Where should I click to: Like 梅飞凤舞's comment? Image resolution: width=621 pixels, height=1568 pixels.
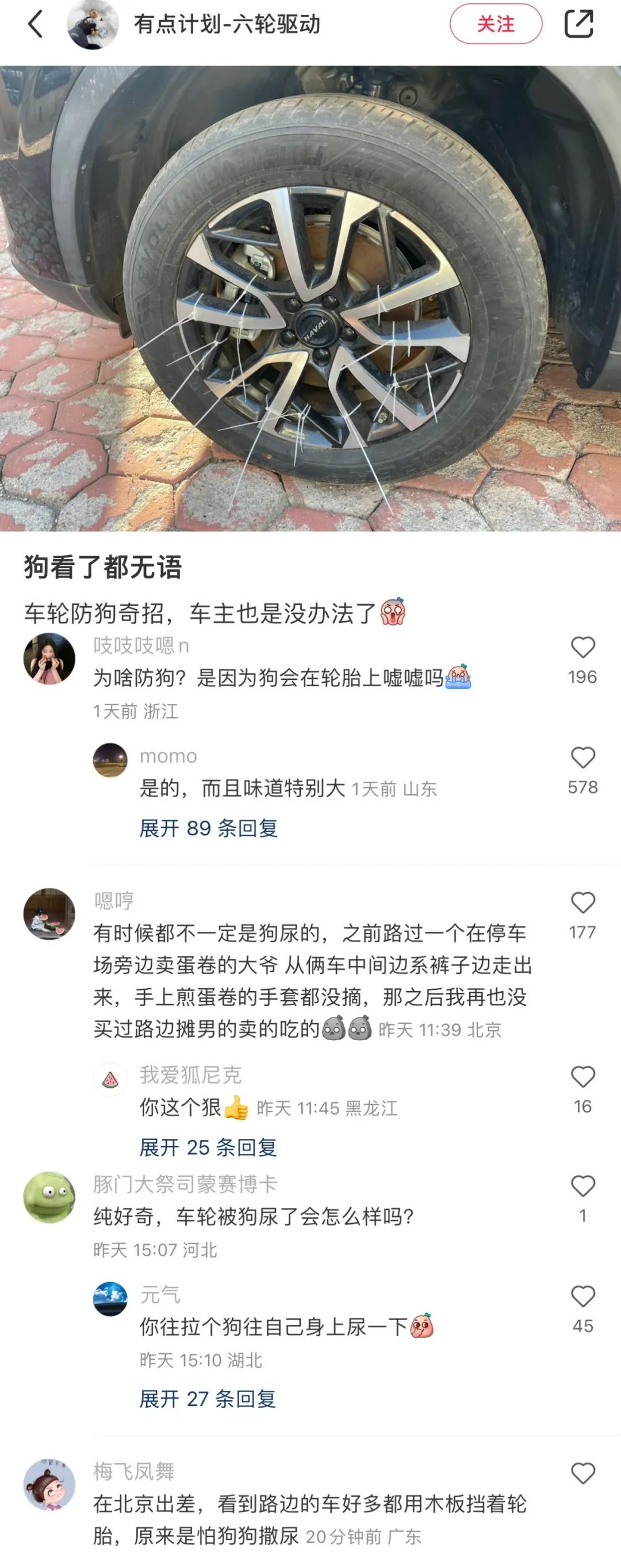point(582,1474)
